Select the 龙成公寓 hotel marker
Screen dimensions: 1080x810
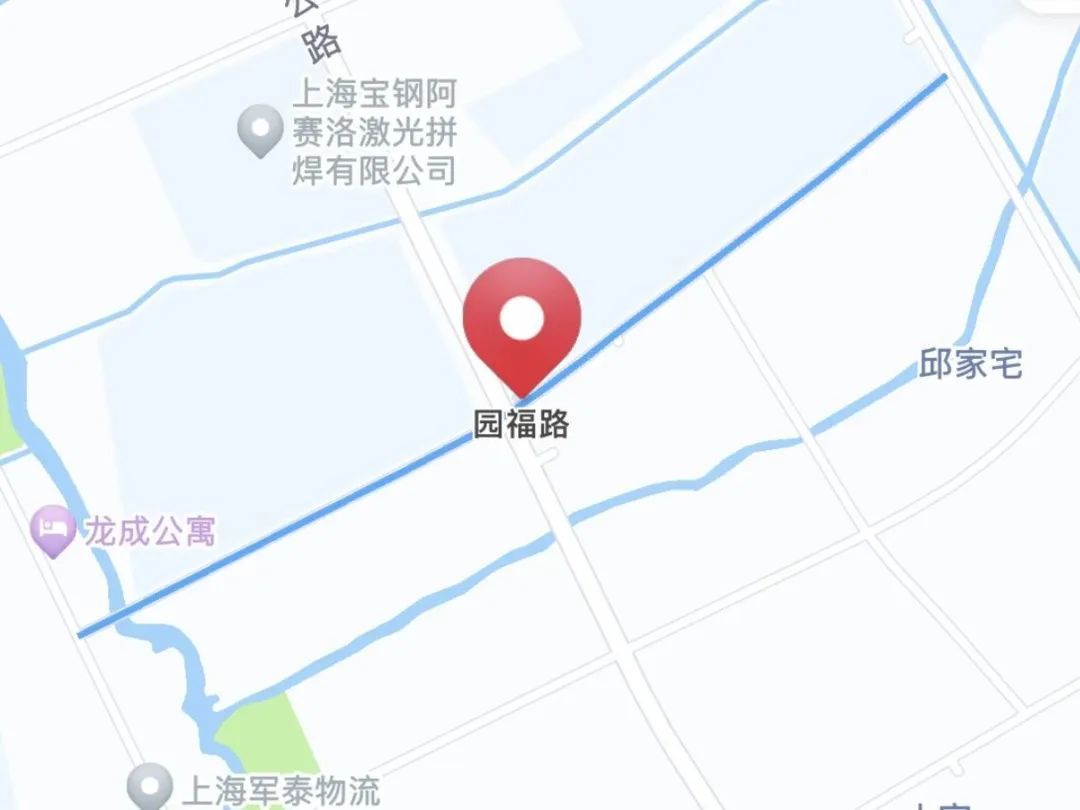click(53, 531)
